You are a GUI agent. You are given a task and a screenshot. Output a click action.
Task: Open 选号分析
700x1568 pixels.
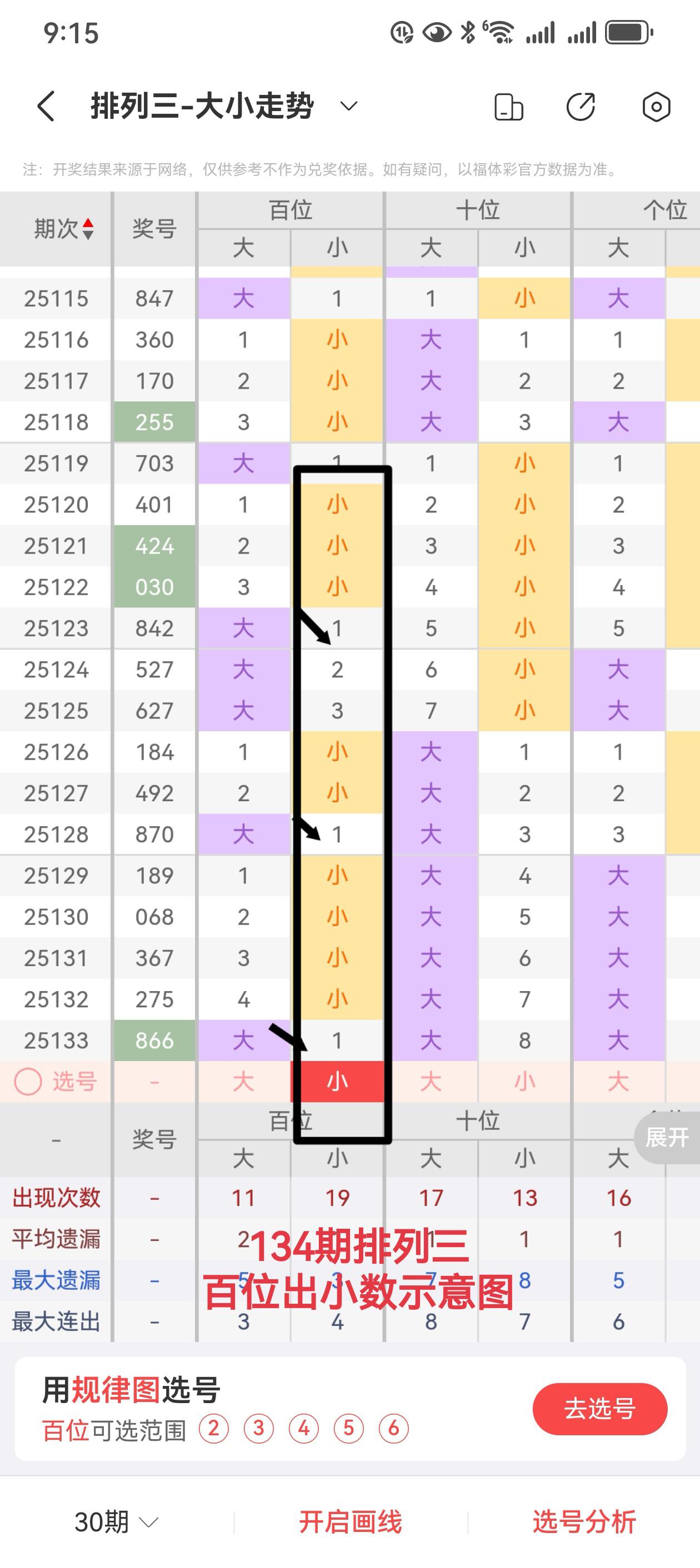point(584,1522)
